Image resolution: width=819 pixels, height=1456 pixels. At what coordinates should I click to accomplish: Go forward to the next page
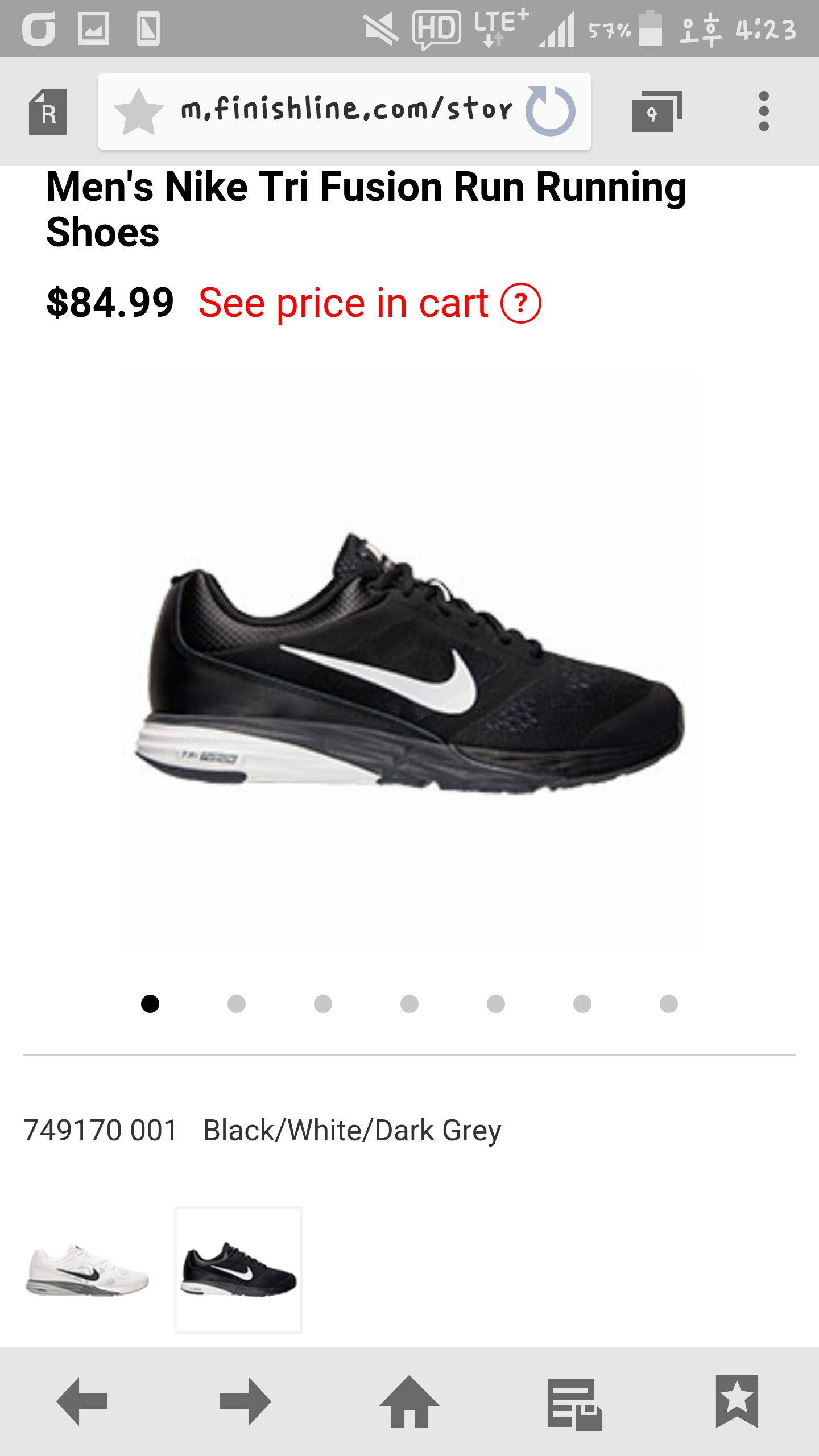tap(246, 1401)
